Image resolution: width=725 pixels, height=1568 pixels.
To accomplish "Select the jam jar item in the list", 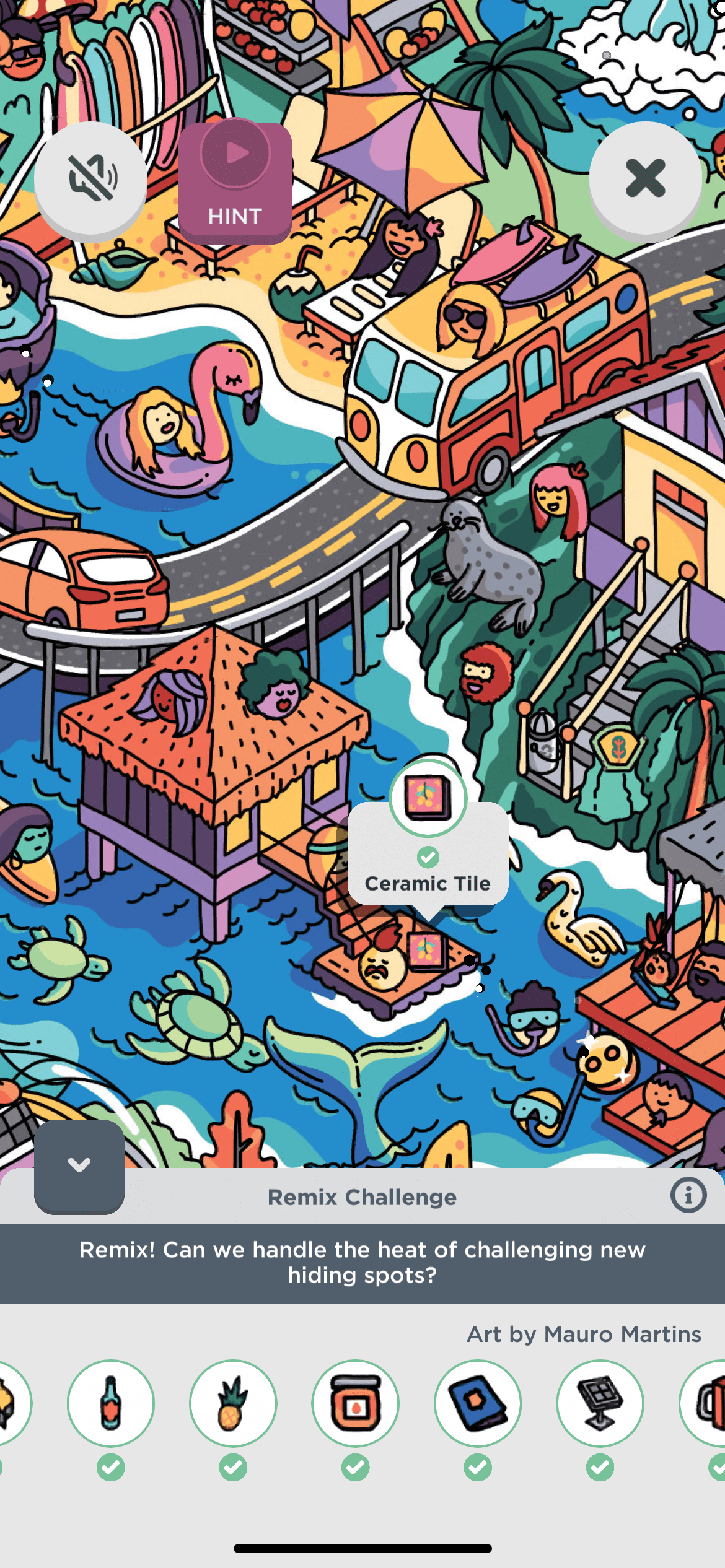I will 356,1403.
